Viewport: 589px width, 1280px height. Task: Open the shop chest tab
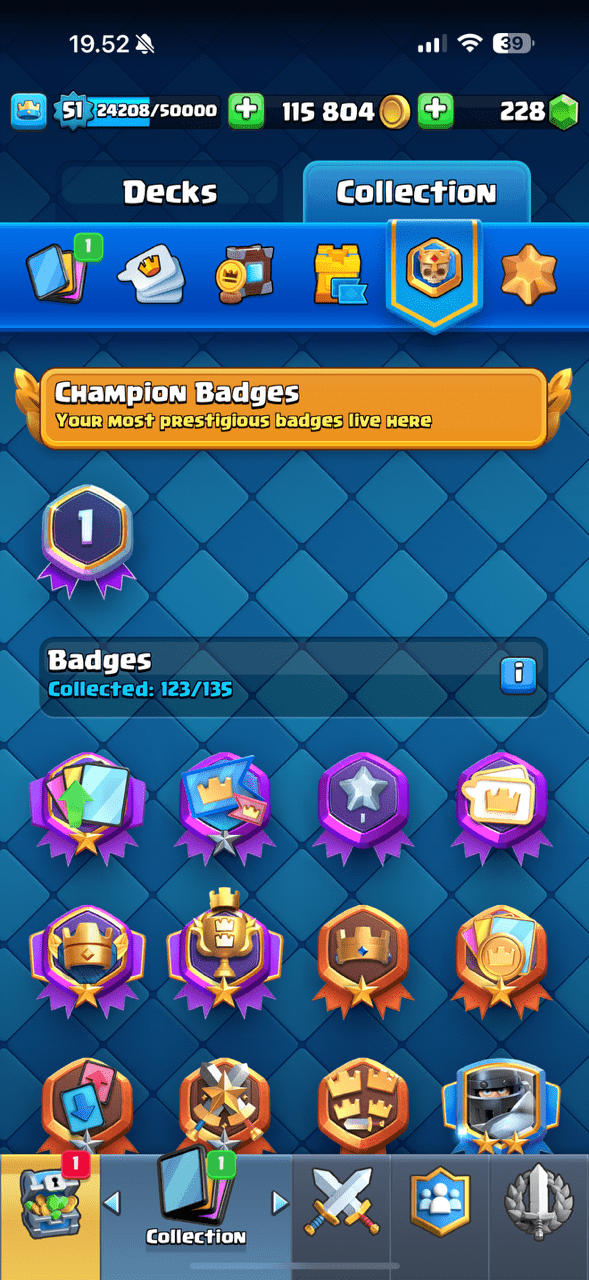(x=50, y=1217)
